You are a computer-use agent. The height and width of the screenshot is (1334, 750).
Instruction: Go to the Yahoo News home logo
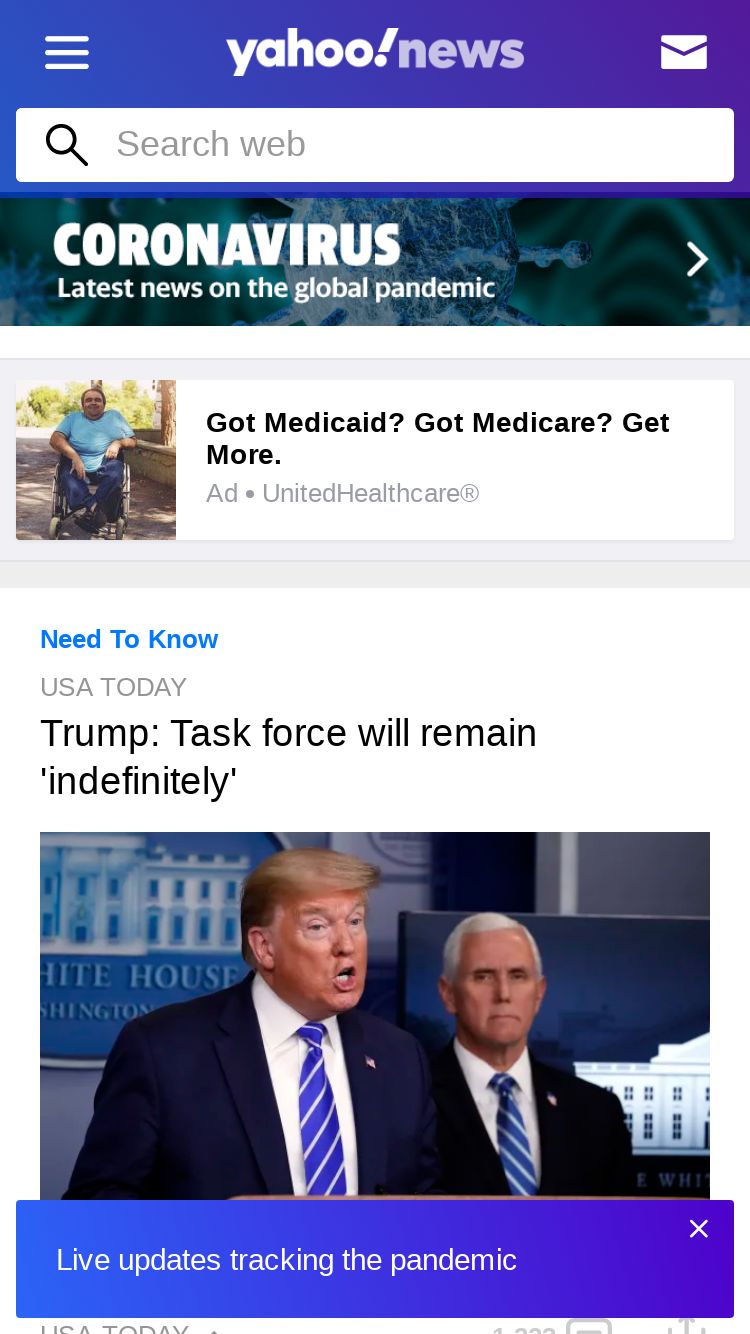[375, 52]
